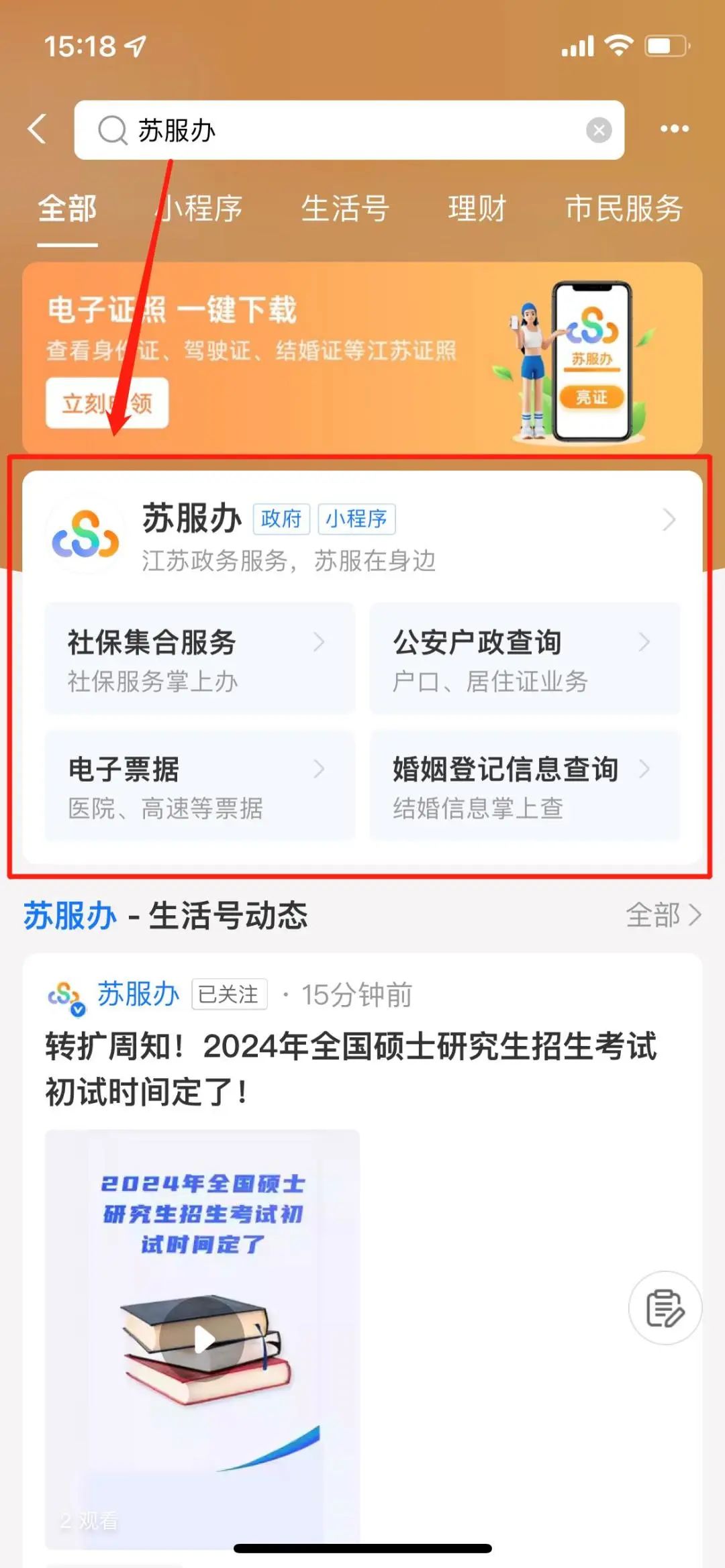This screenshot has width=725, height=1568.
Task: Switch to the 市民服务 tab
Action: coord(624,209)
